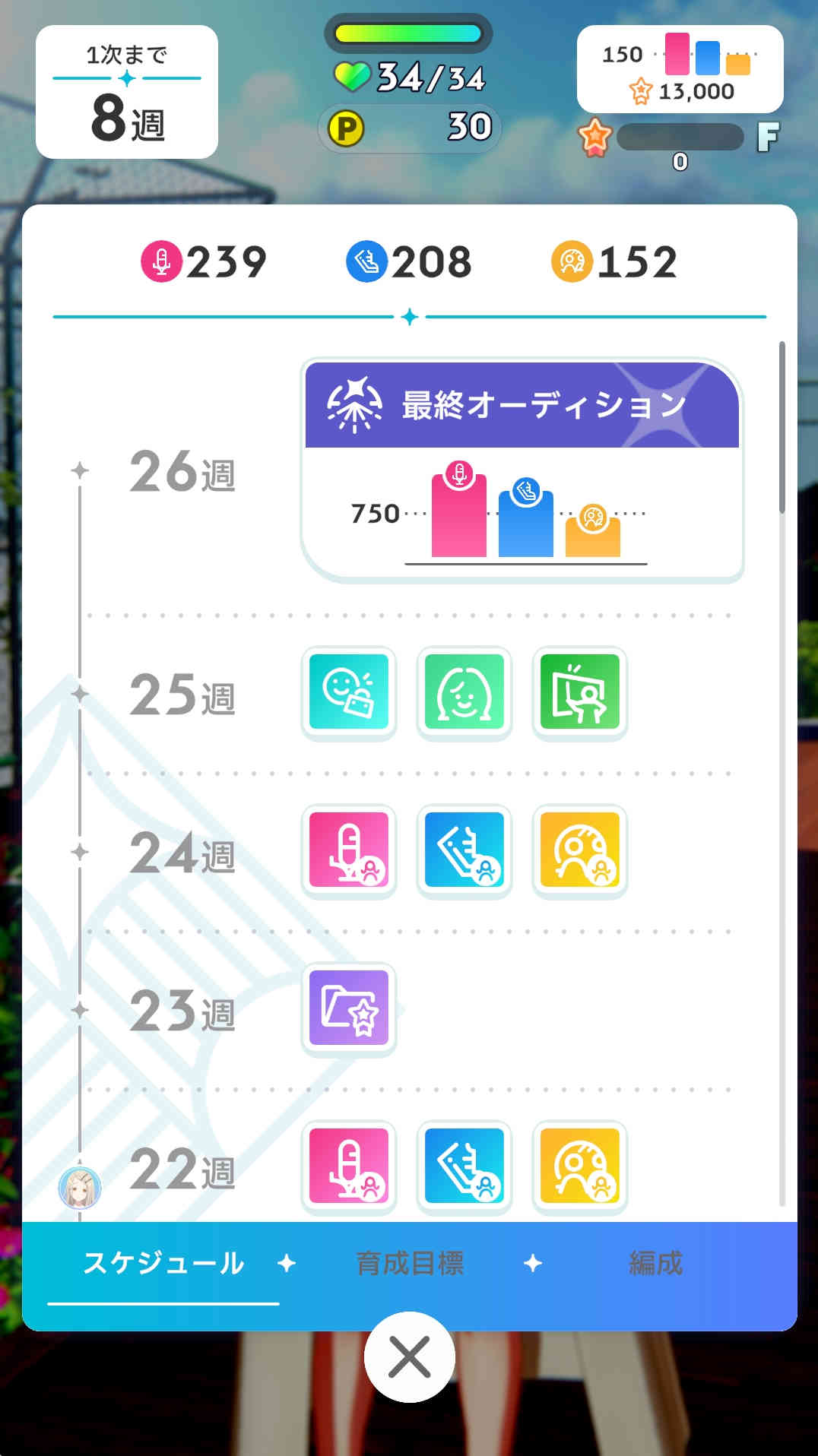The image size is (818, 1456).
Task: Switch to the 編成 tab
Action: [x=655, y=1263]
